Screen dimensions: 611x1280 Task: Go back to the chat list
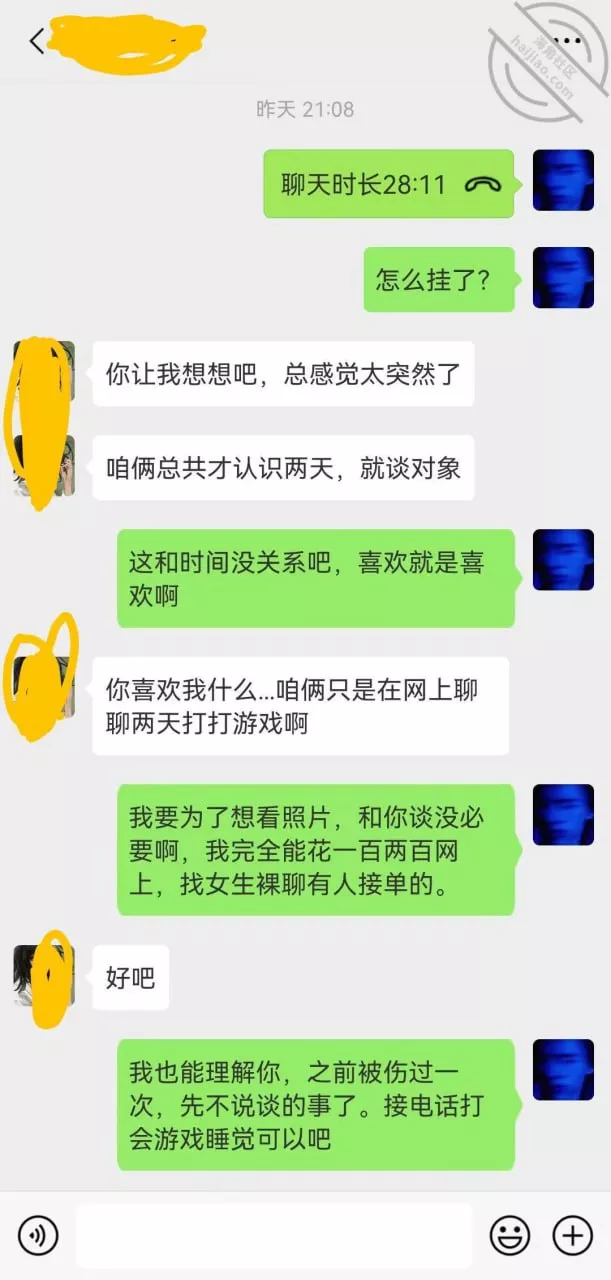click(36, 42)
